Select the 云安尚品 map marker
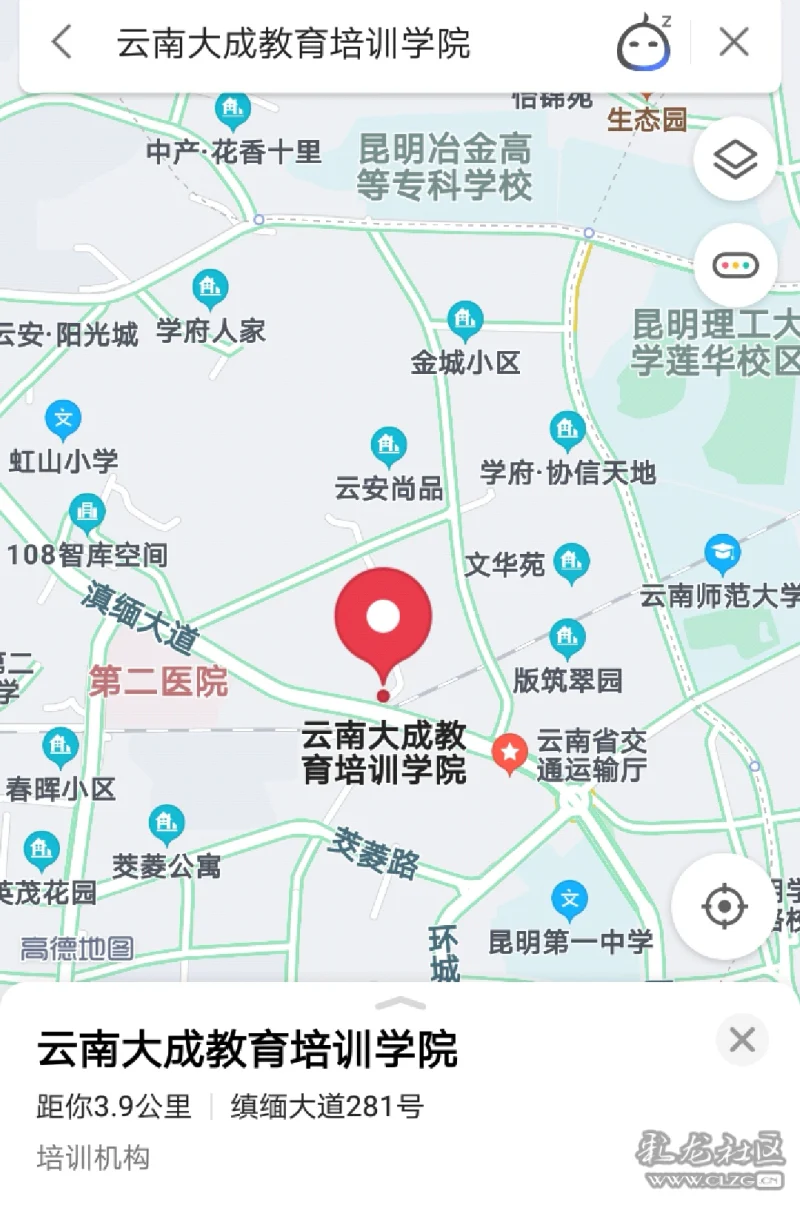Image resolution: width=800 pixels, height=1205 pixels. (388, 446)
